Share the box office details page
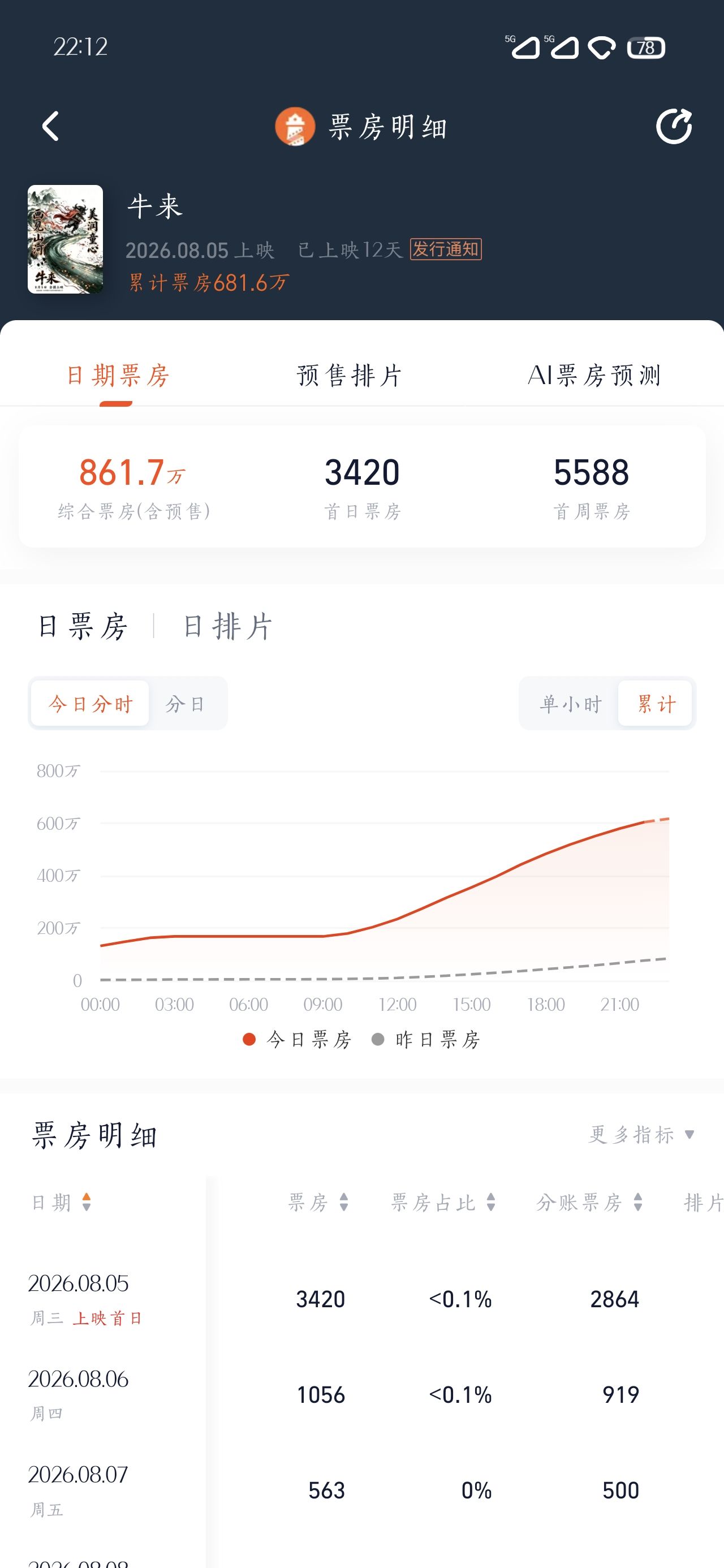This screenshot has width=724, height=1568. coord(674,127)
